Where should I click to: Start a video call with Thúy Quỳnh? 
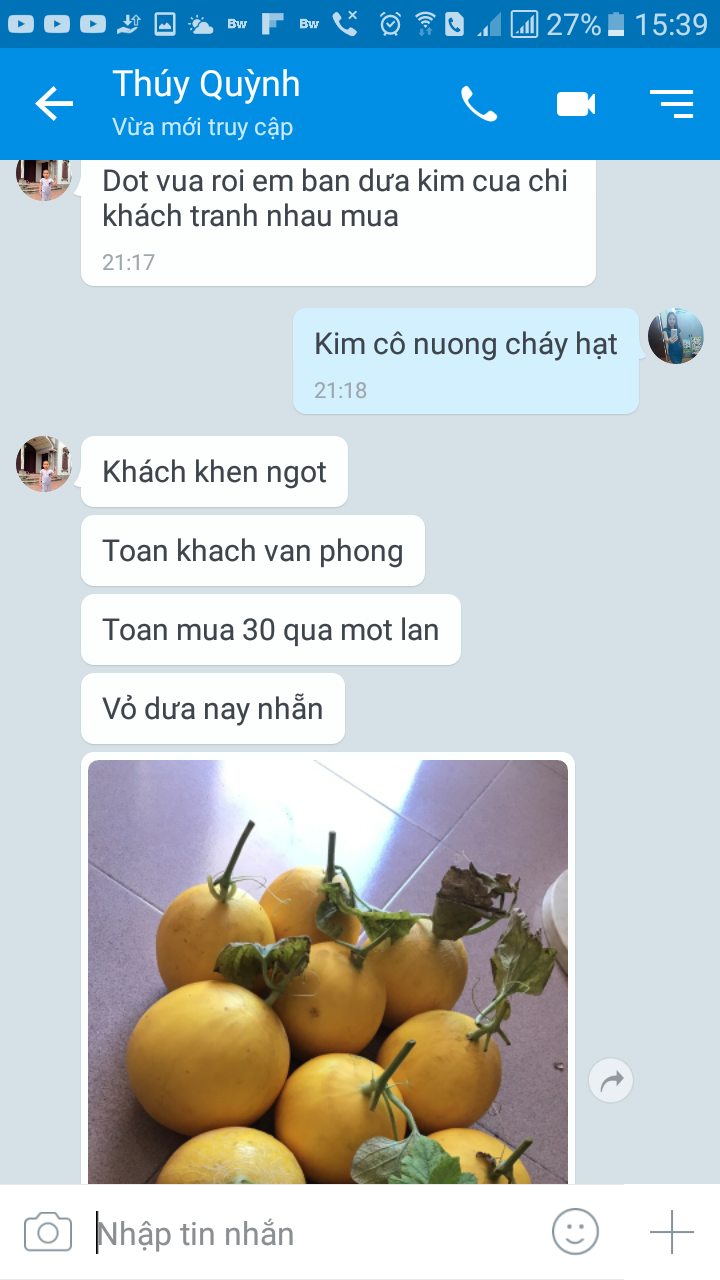(x=576, y=104)
